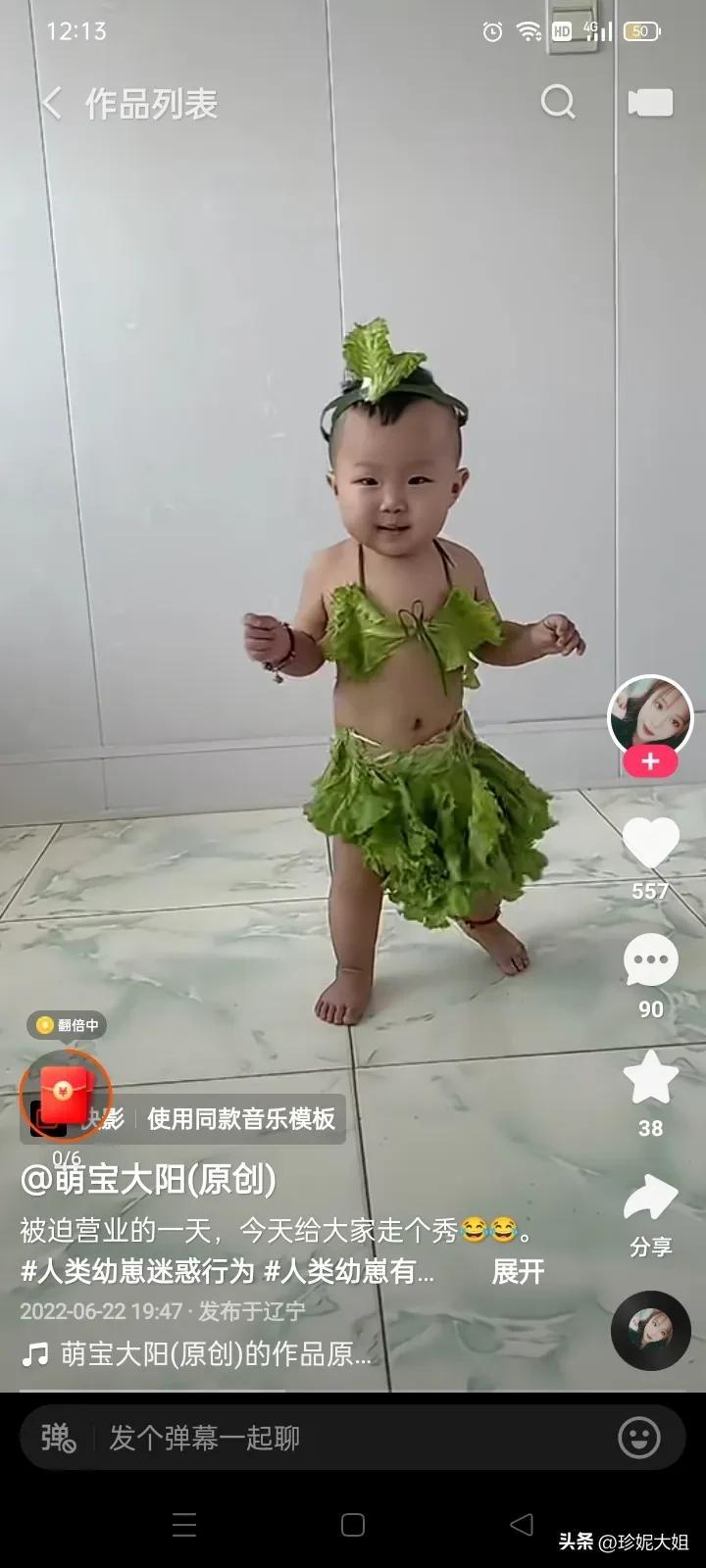Open the red envelope reward
The image size is (706, 1568).
point(66,1095)
